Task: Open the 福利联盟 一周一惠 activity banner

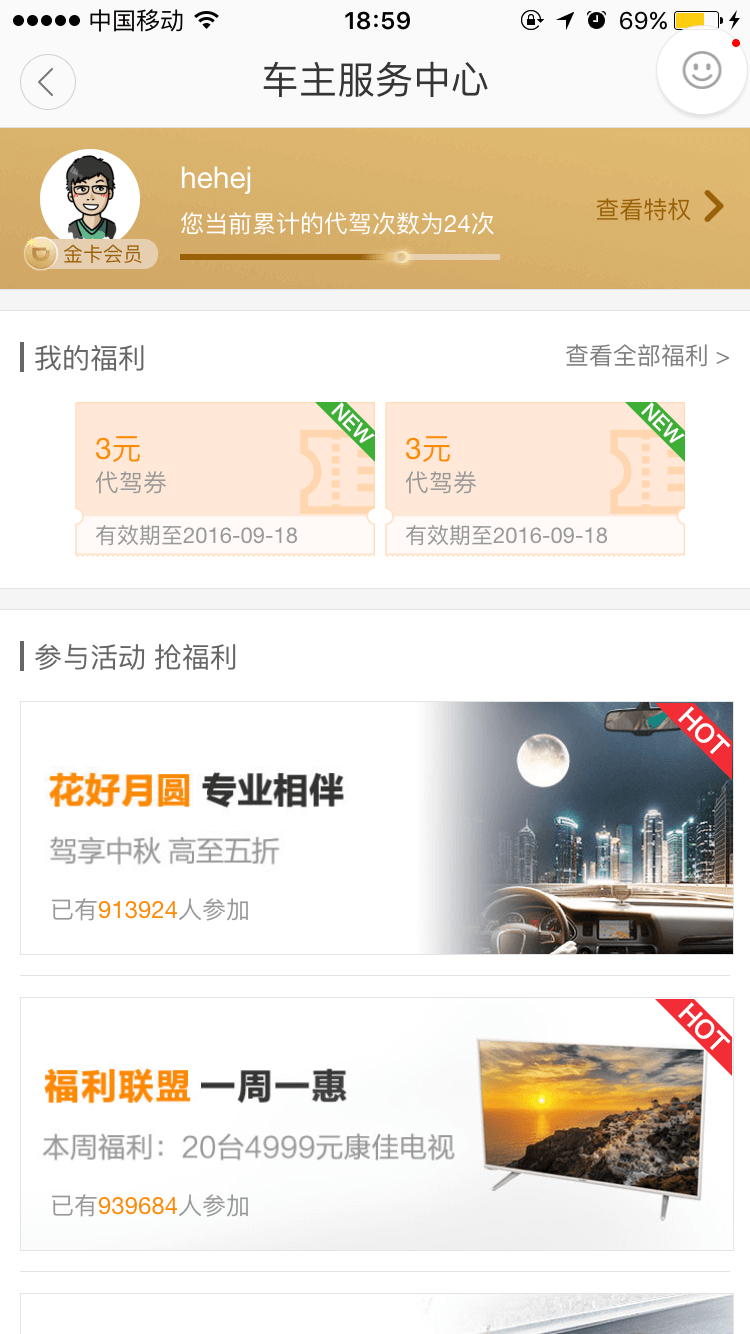Action: pyautogui.click(x=376, y=1123)
